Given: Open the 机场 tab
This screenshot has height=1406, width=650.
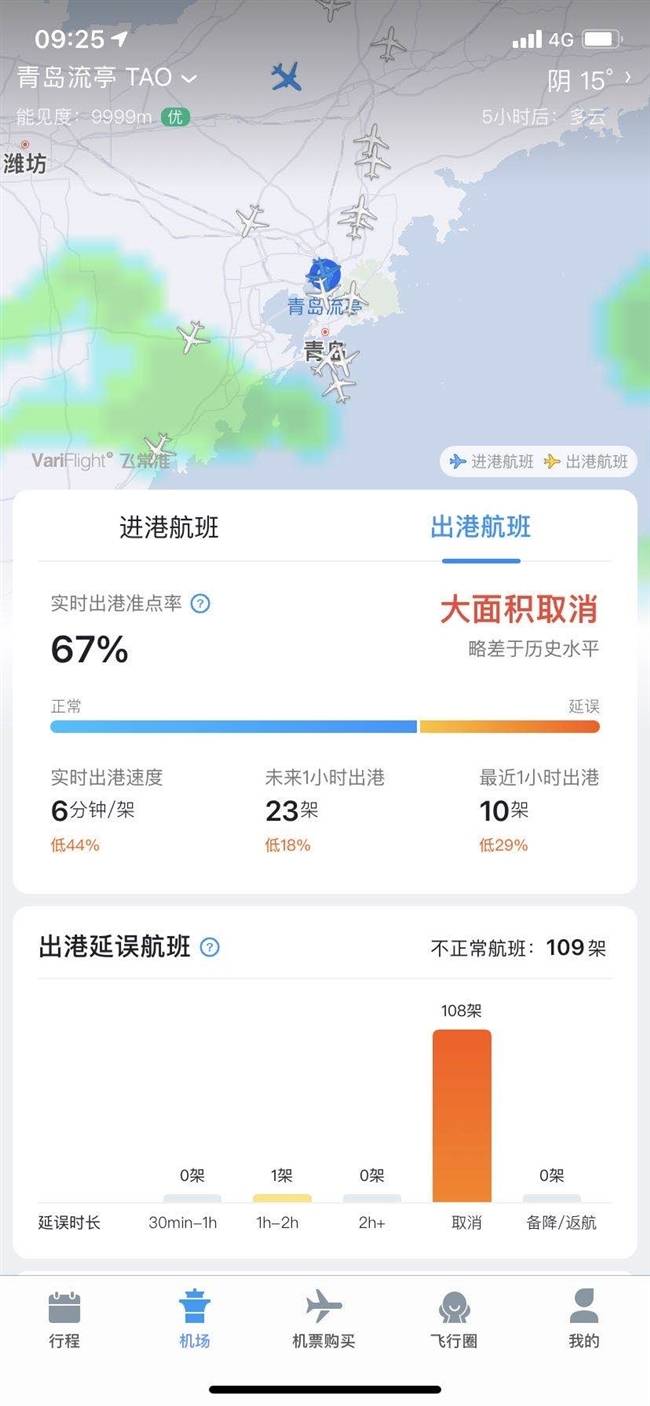Looking at the screenshot, I should (194, 1319).
